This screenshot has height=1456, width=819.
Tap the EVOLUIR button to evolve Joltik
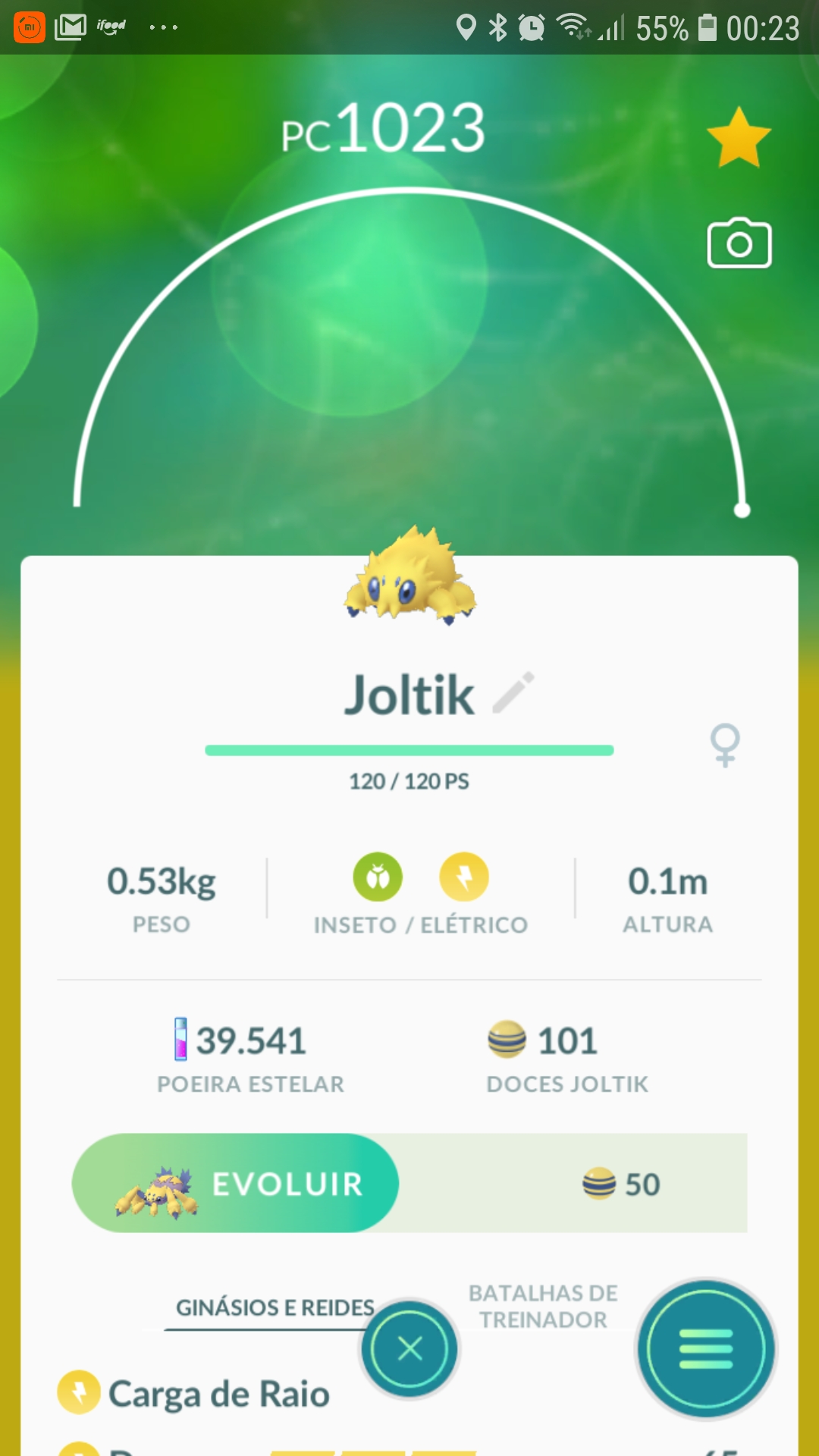click(x=237, y=1183)
